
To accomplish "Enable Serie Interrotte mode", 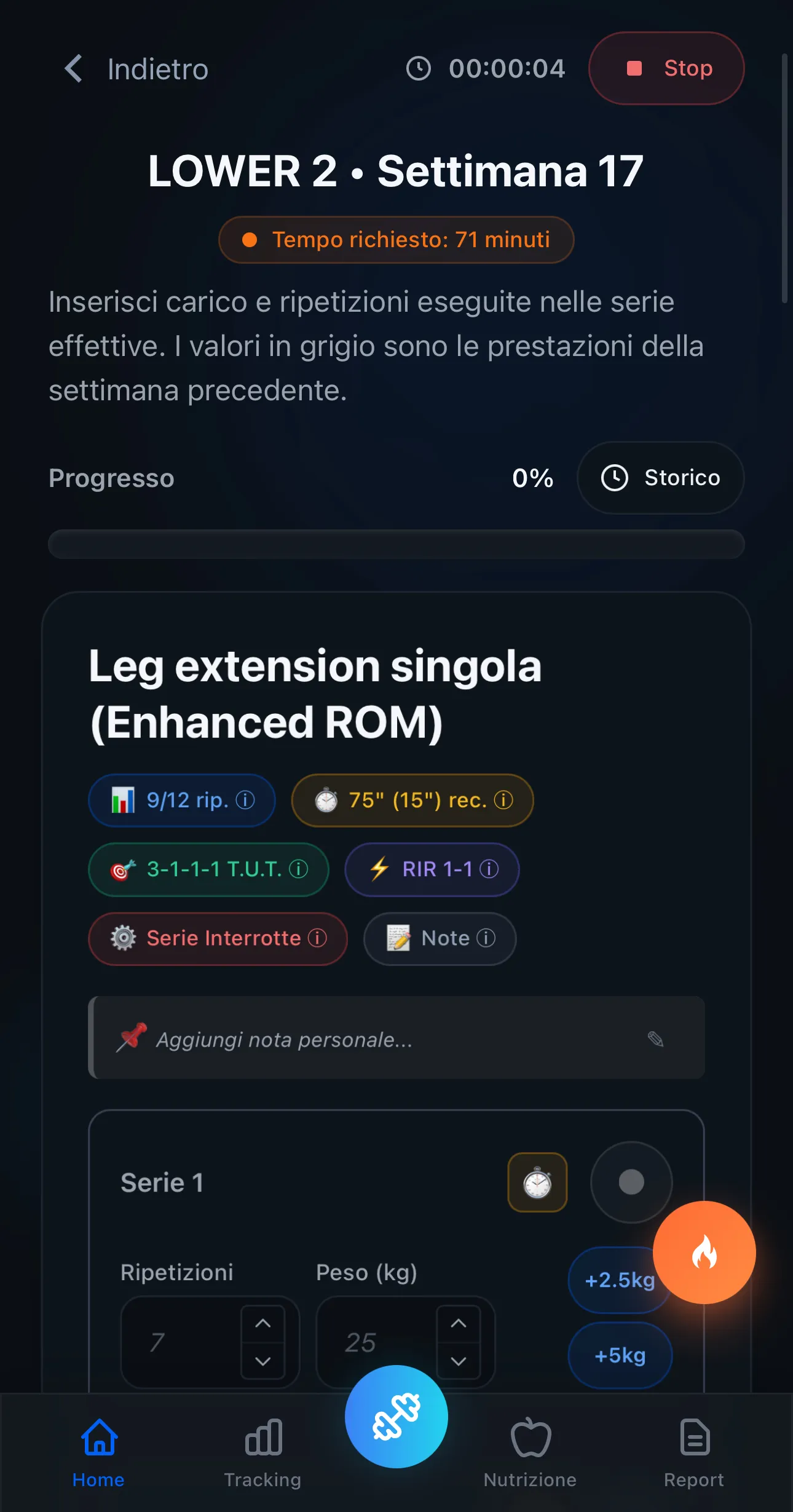I will 218,938.
